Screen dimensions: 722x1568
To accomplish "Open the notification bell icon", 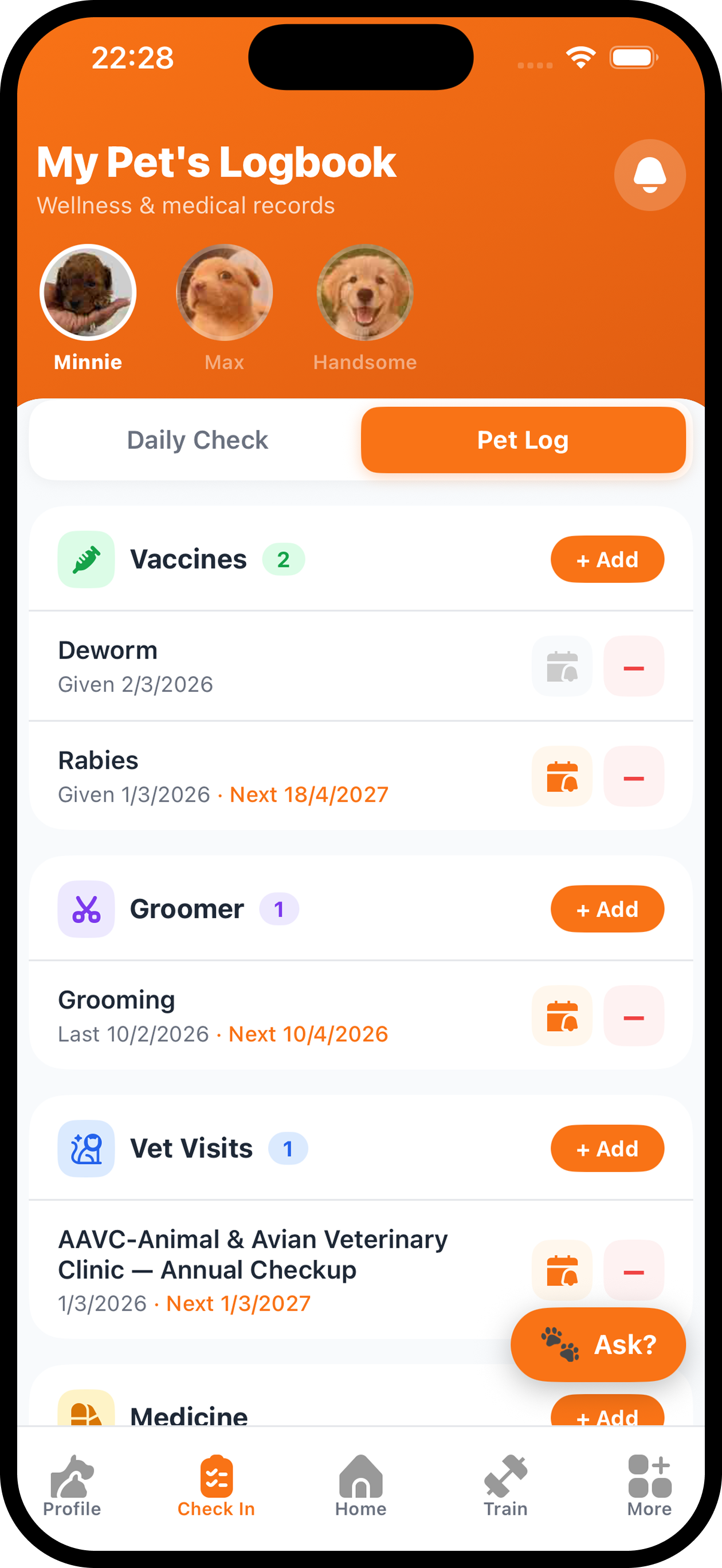I will 649,175.
